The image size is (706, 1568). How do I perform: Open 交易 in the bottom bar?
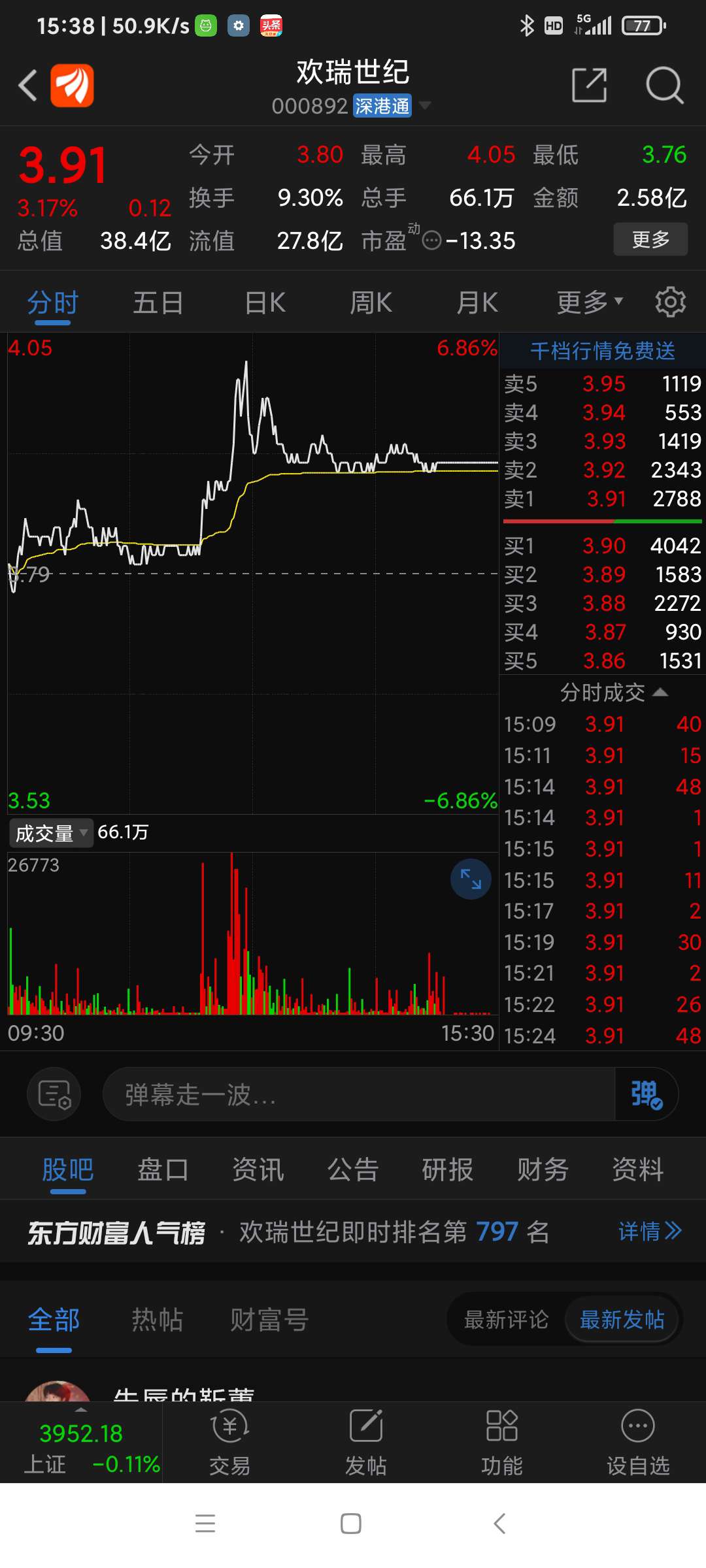pyautogui.click(x=230, y=1442)
